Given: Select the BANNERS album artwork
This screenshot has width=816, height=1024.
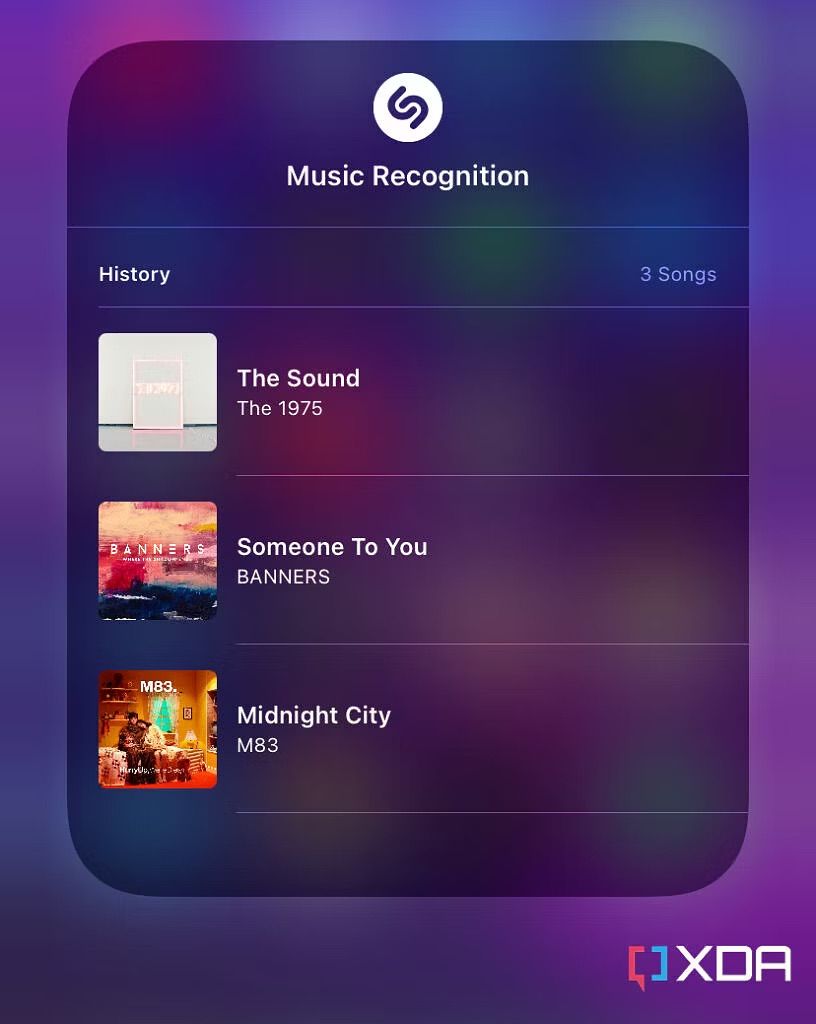Looking at the screenshot, I should click(157, 561).
